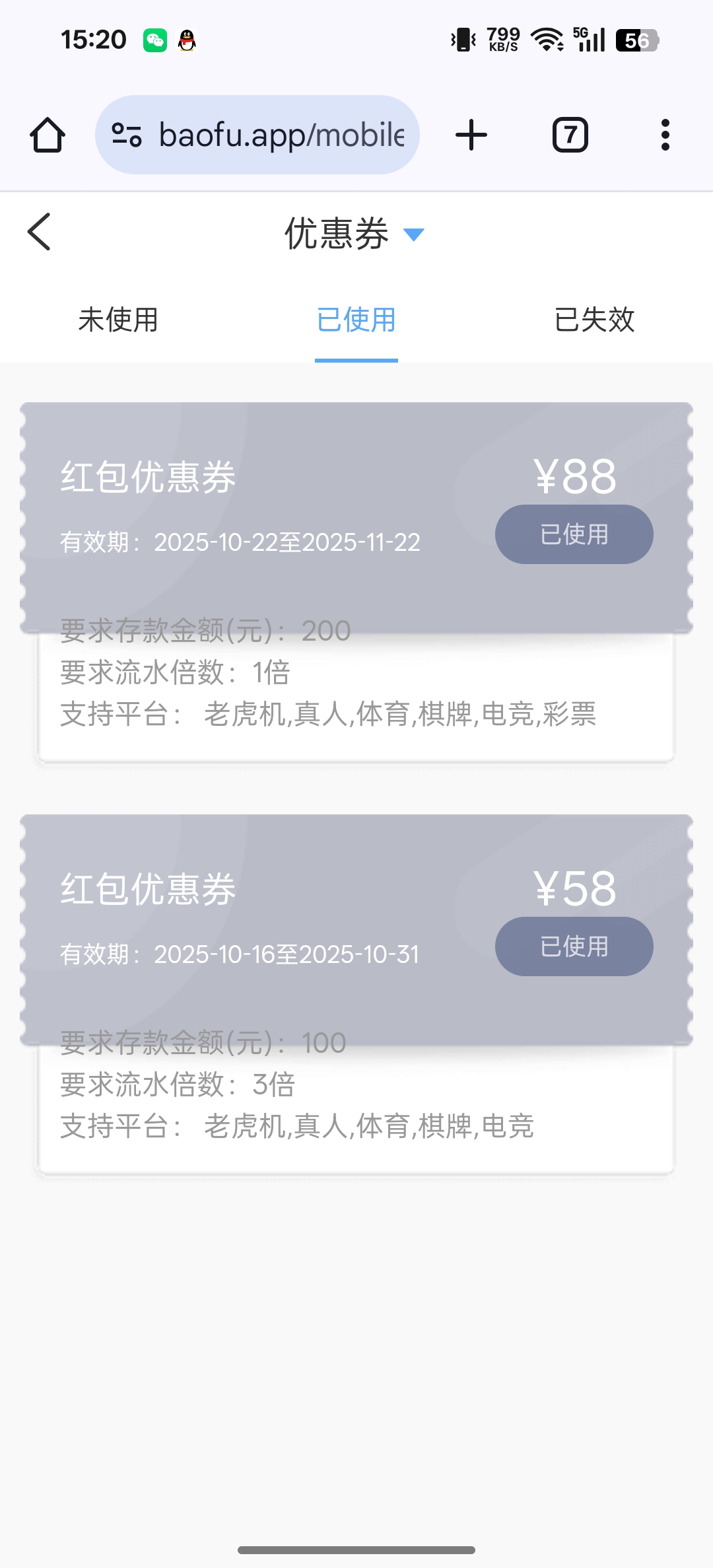Open the 已失效 tab
This screenshot has width=713, height=1568.
tap(594, 320)
